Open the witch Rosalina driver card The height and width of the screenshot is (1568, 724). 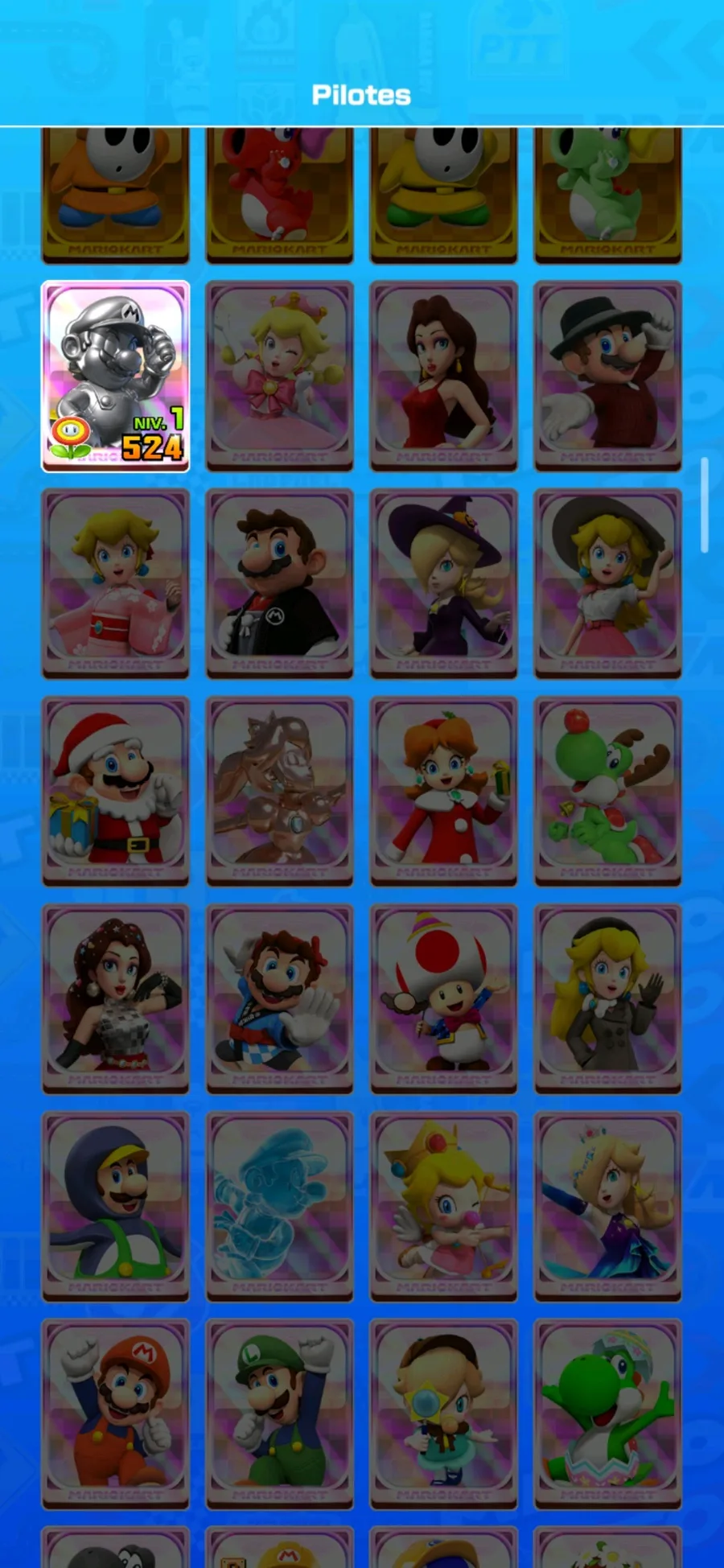click(x=443, y=583)
